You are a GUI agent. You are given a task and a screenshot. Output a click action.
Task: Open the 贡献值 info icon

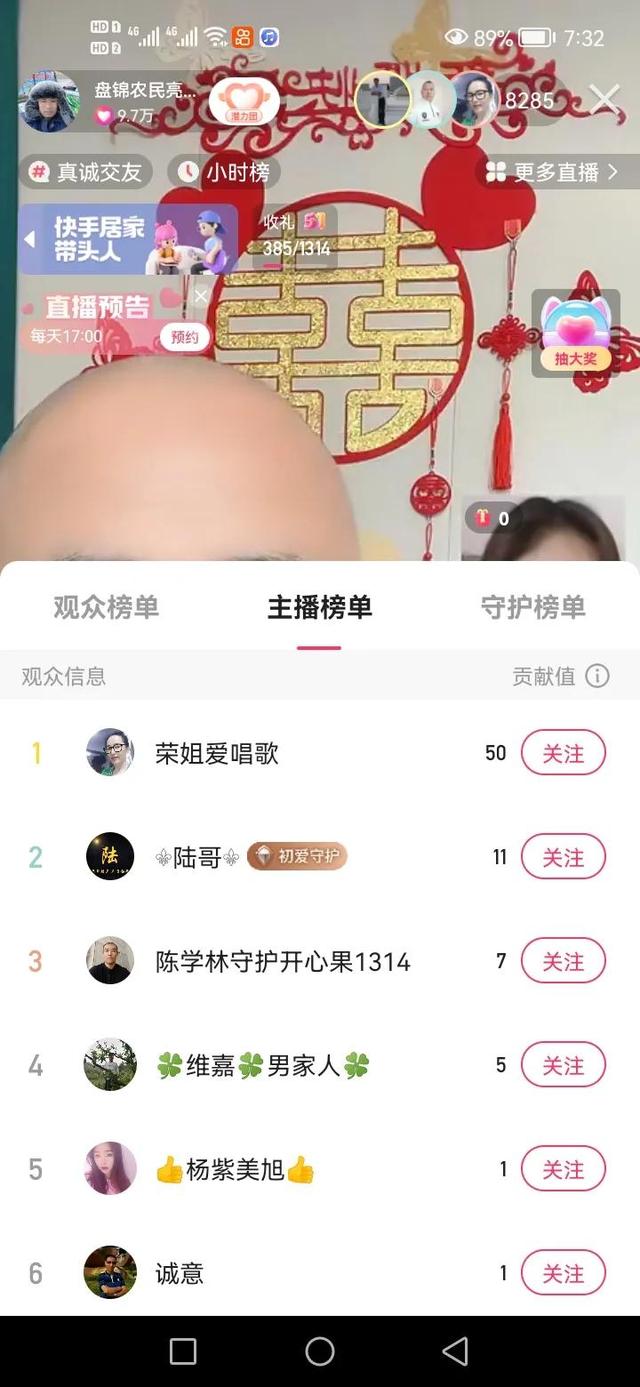[x=597, y=677]
